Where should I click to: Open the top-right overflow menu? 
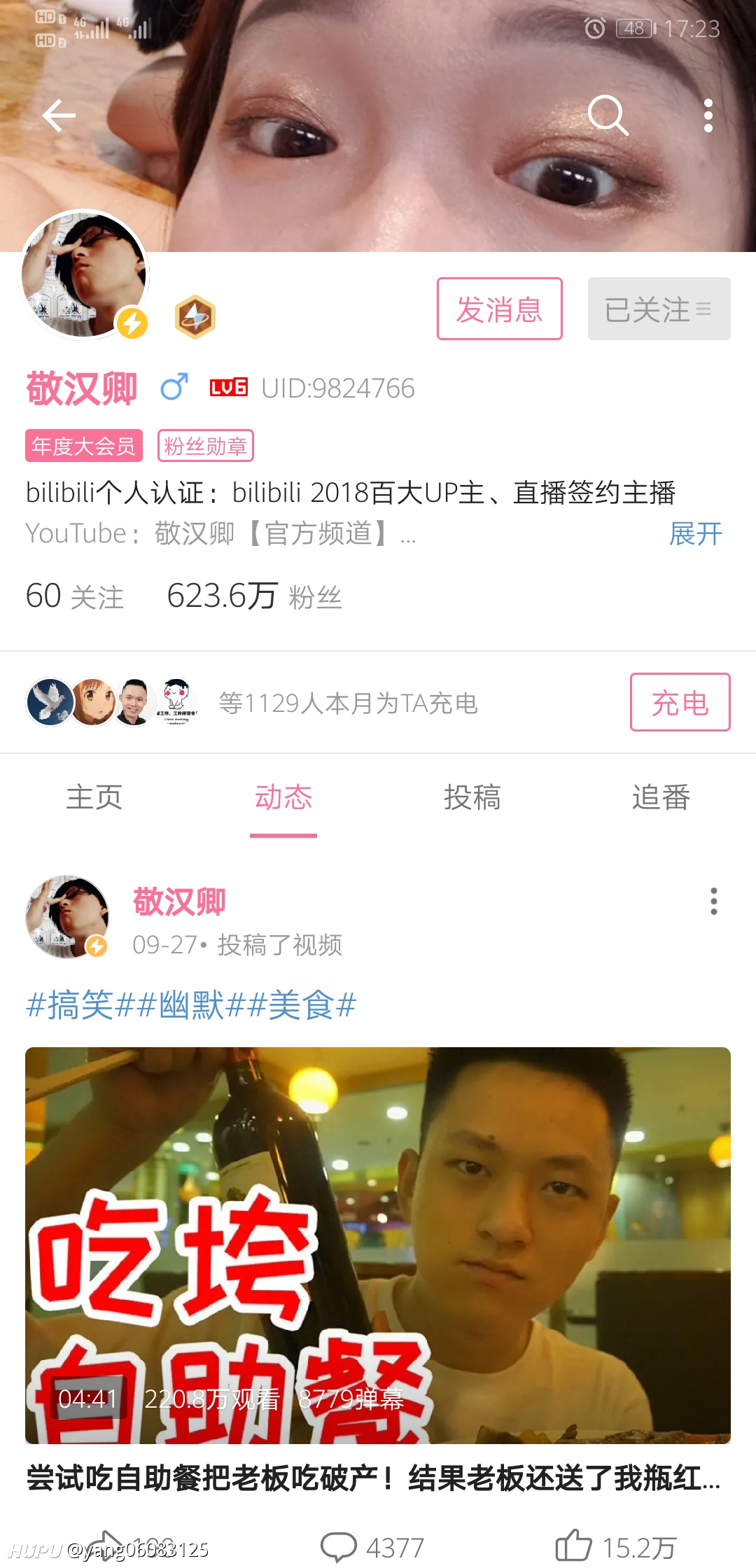click(x=708, y=115)
